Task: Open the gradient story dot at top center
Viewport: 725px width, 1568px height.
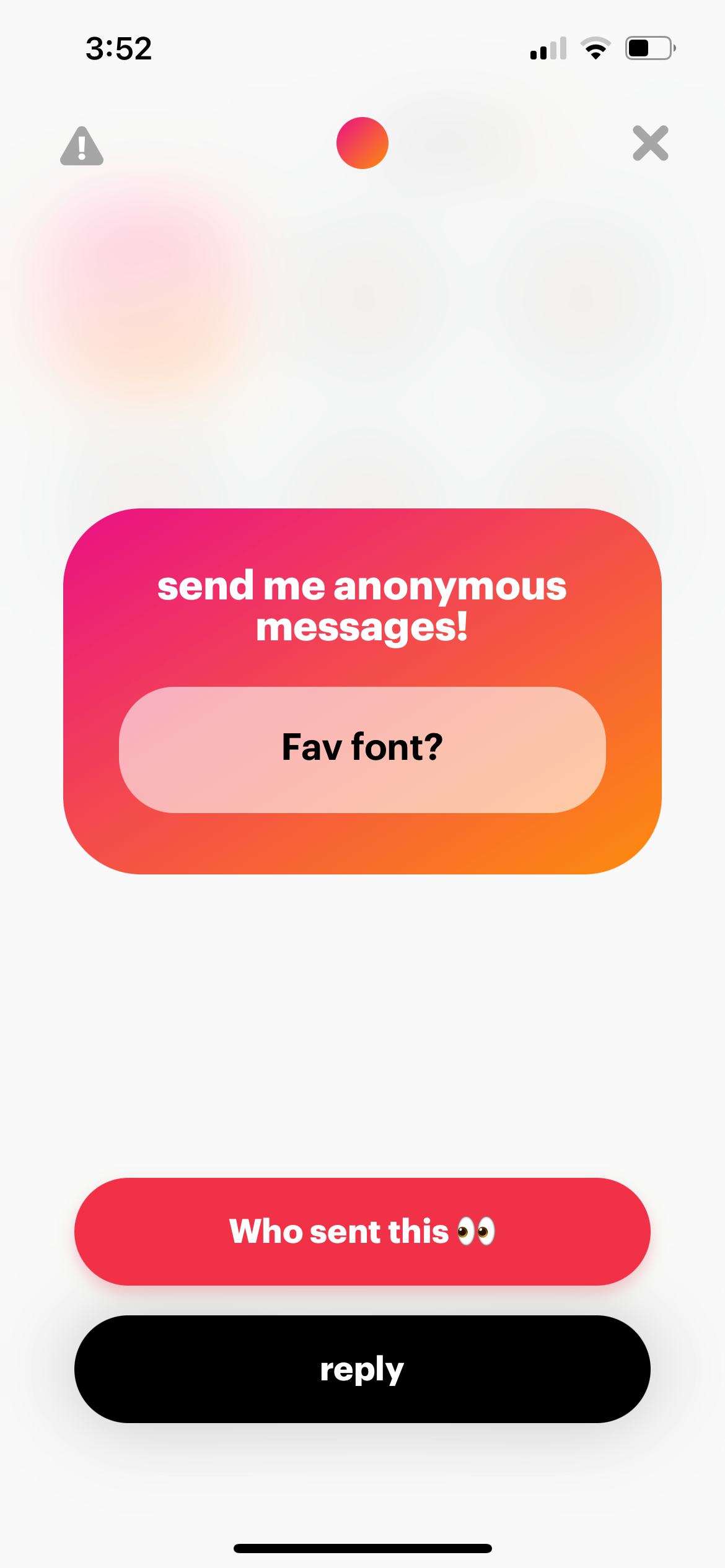Action: (x=362, y=142)
